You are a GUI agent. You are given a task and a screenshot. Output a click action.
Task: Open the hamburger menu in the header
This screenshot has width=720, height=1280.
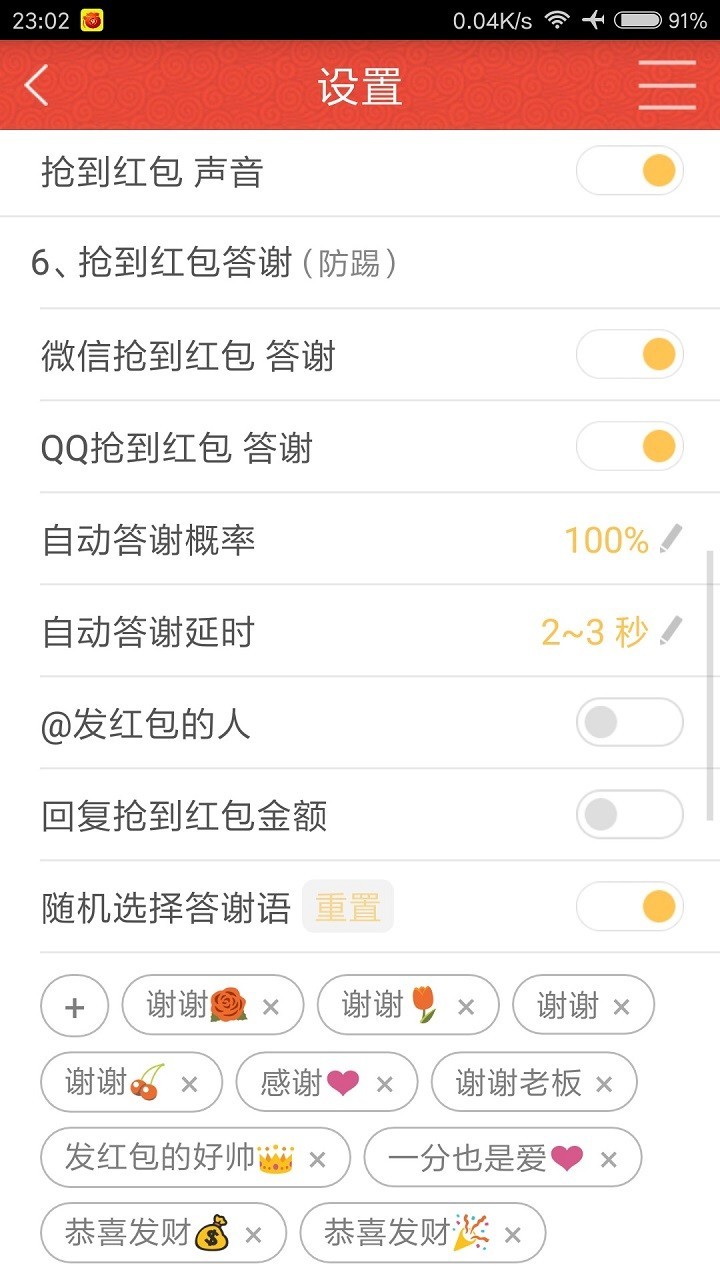667,86
